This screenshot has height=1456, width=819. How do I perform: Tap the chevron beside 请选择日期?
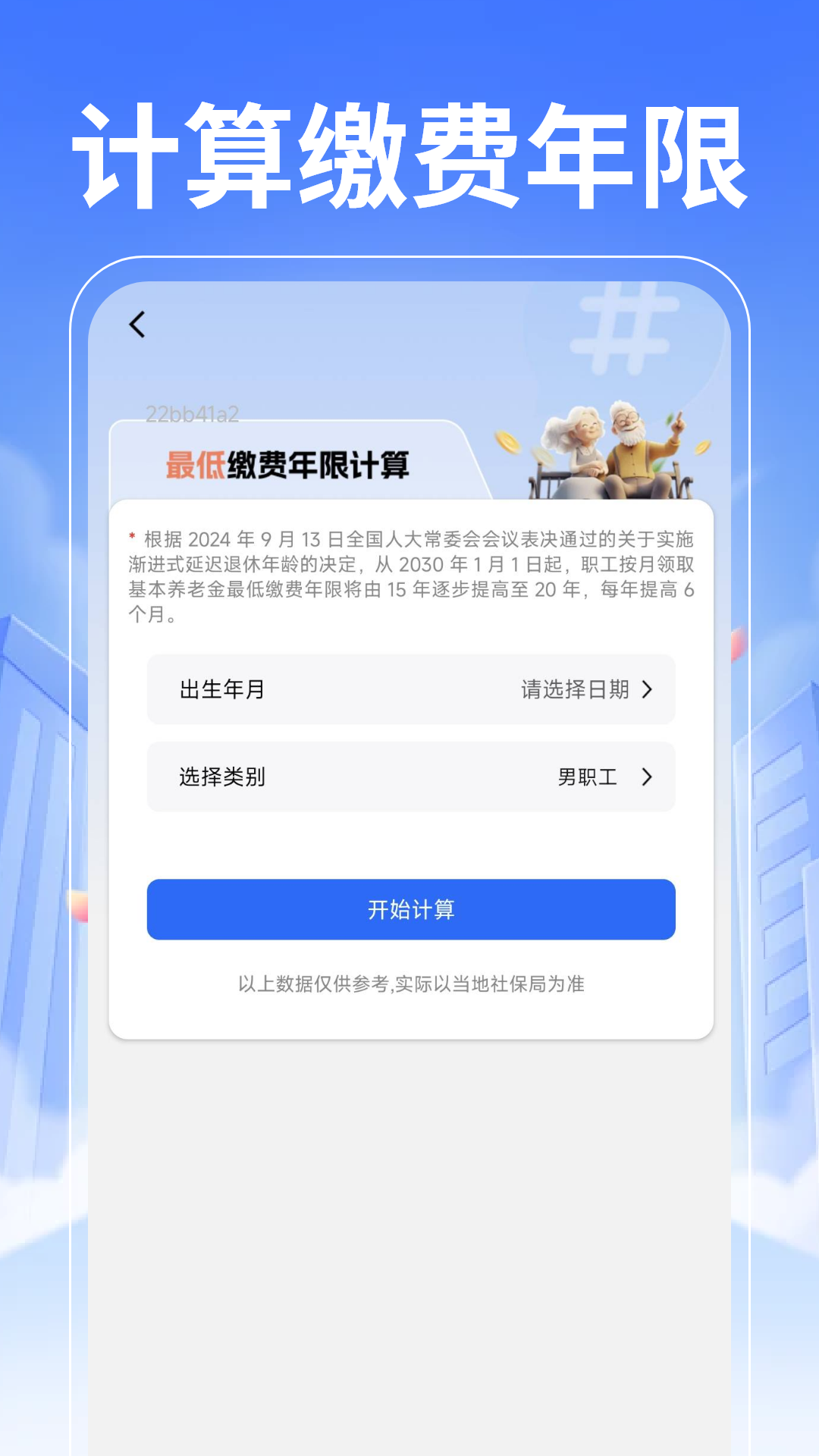(x=648, y=689)
